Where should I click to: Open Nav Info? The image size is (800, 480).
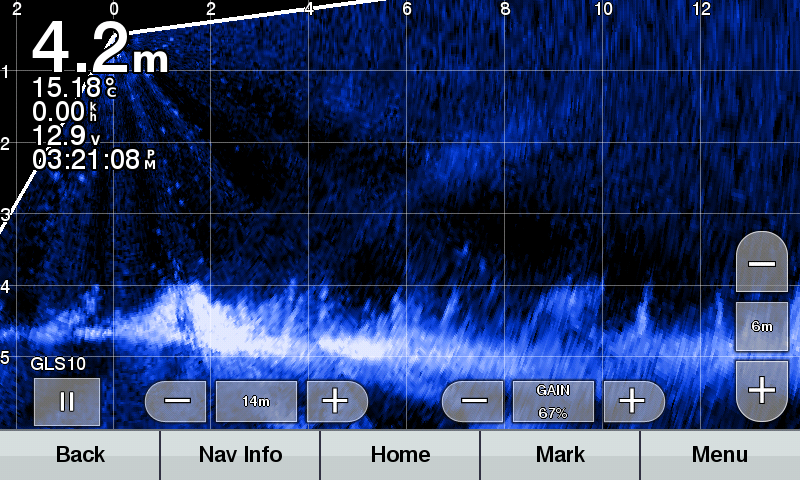tap(240, 455)
